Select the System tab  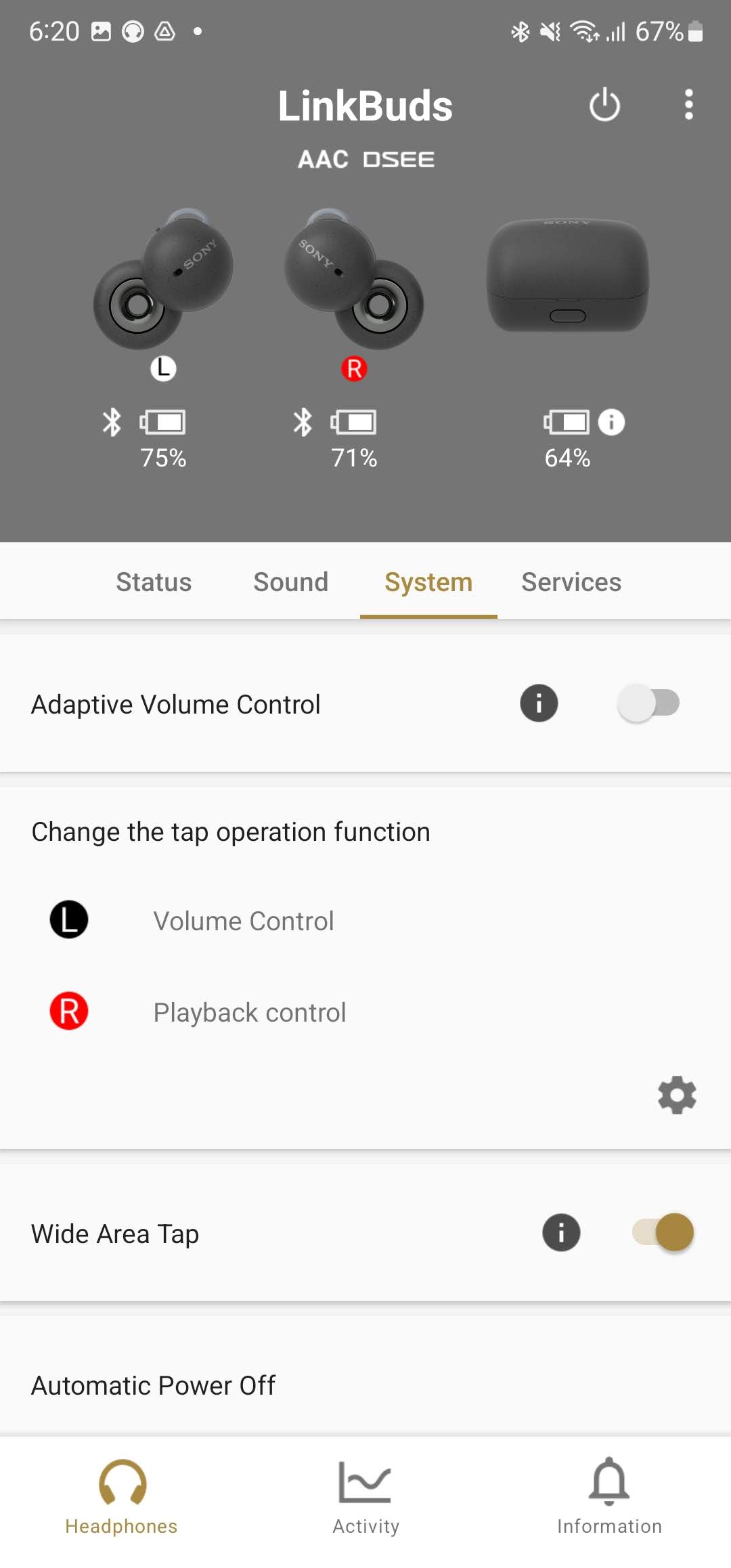[x=428, y=582]
